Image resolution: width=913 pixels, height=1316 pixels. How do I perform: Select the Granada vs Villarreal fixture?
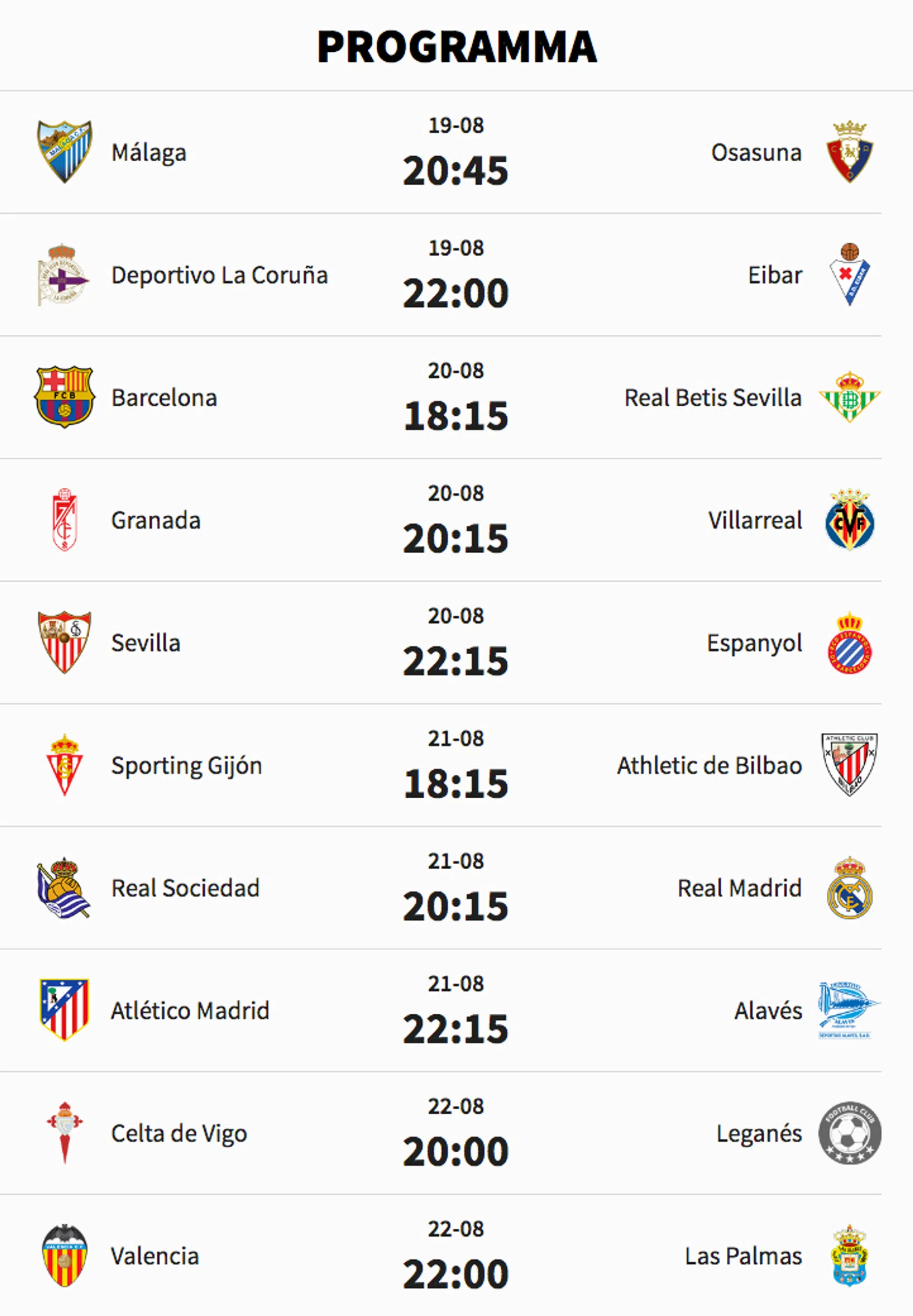[x=455, y=520]
